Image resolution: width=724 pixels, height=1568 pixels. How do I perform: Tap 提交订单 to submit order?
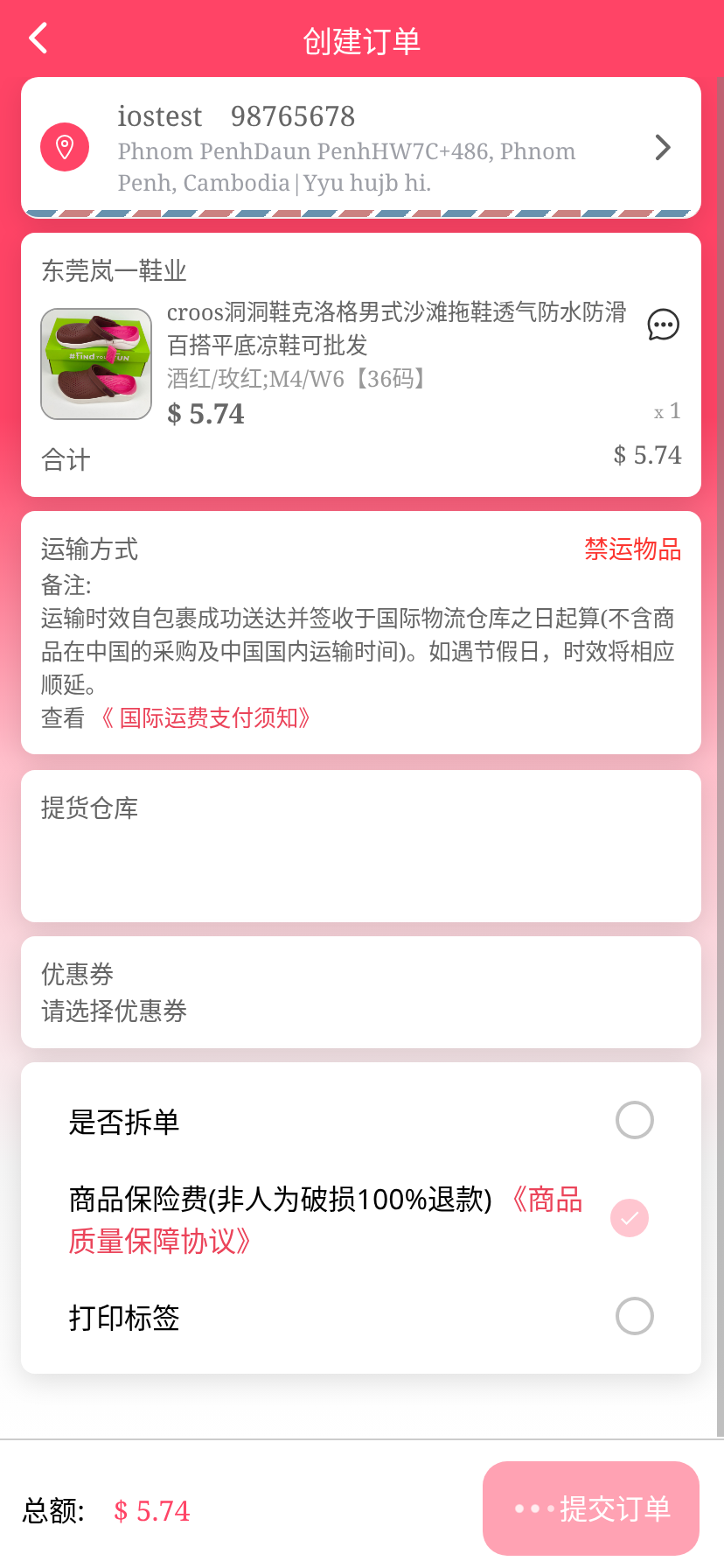(591, 1508)
